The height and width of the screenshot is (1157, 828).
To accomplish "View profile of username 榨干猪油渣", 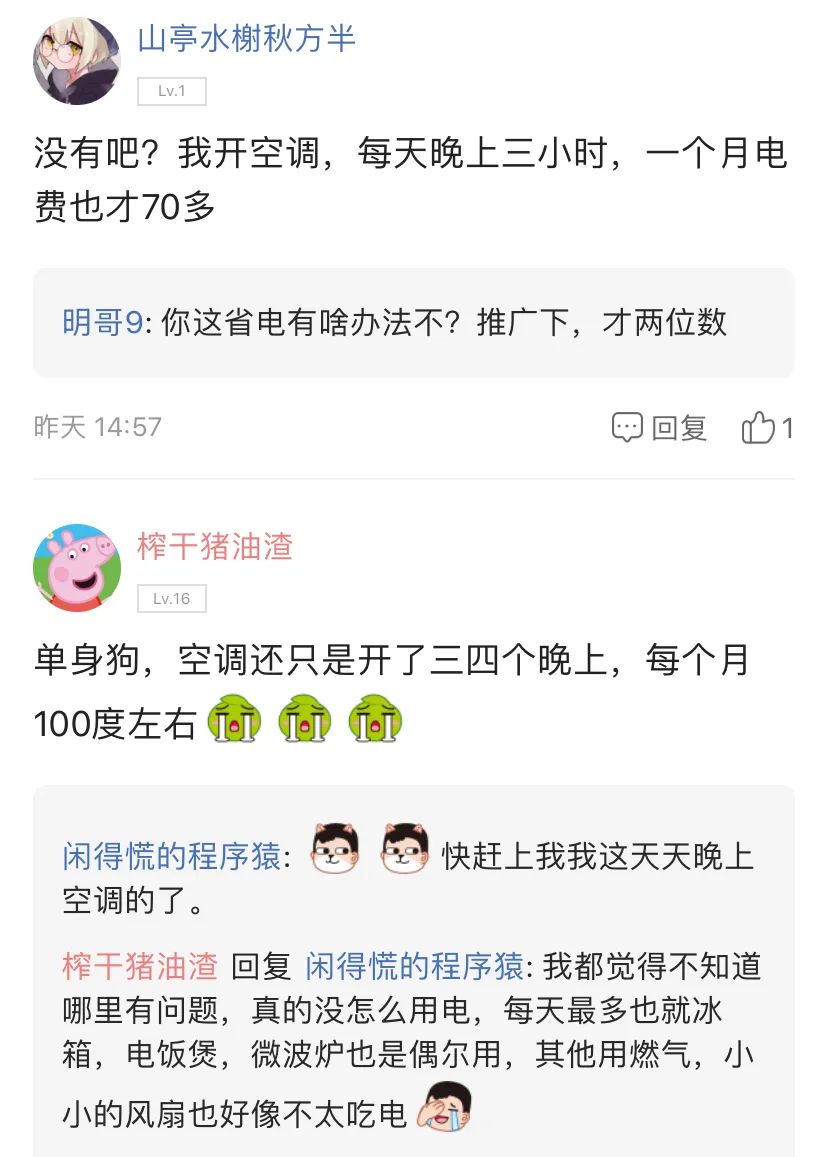I will pos(215,546).
